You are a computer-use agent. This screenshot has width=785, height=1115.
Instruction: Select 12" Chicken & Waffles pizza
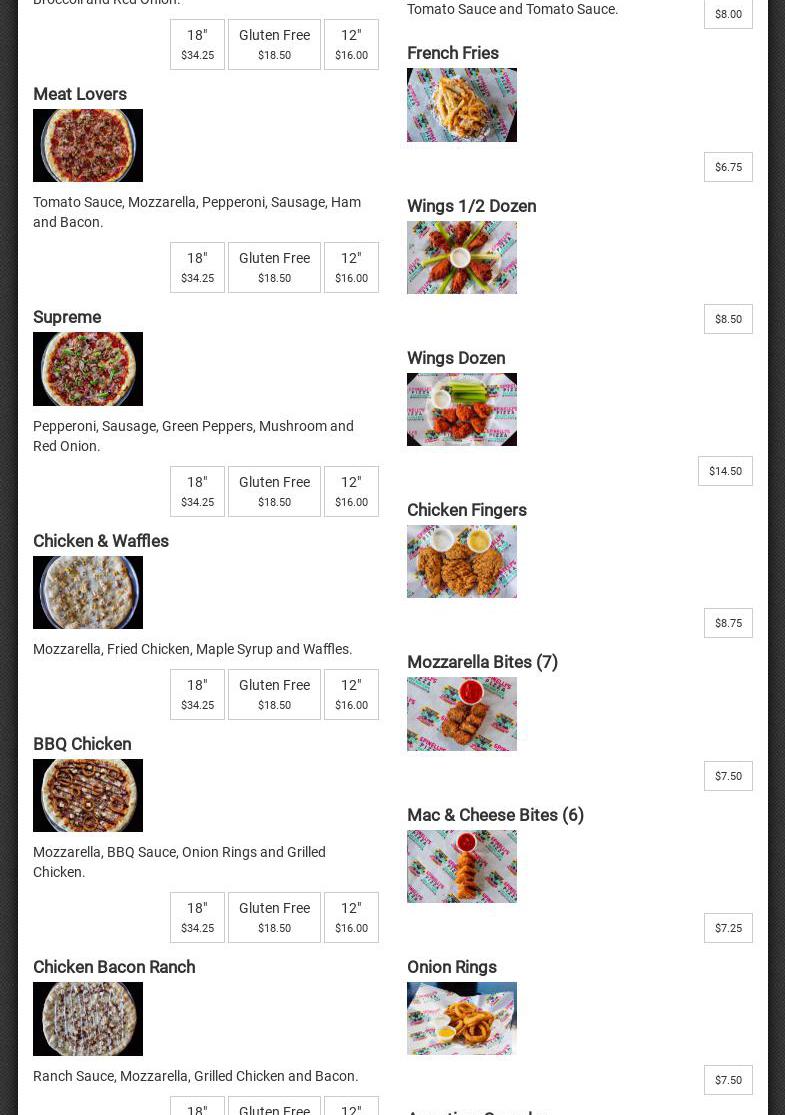(x=351, y=694)
